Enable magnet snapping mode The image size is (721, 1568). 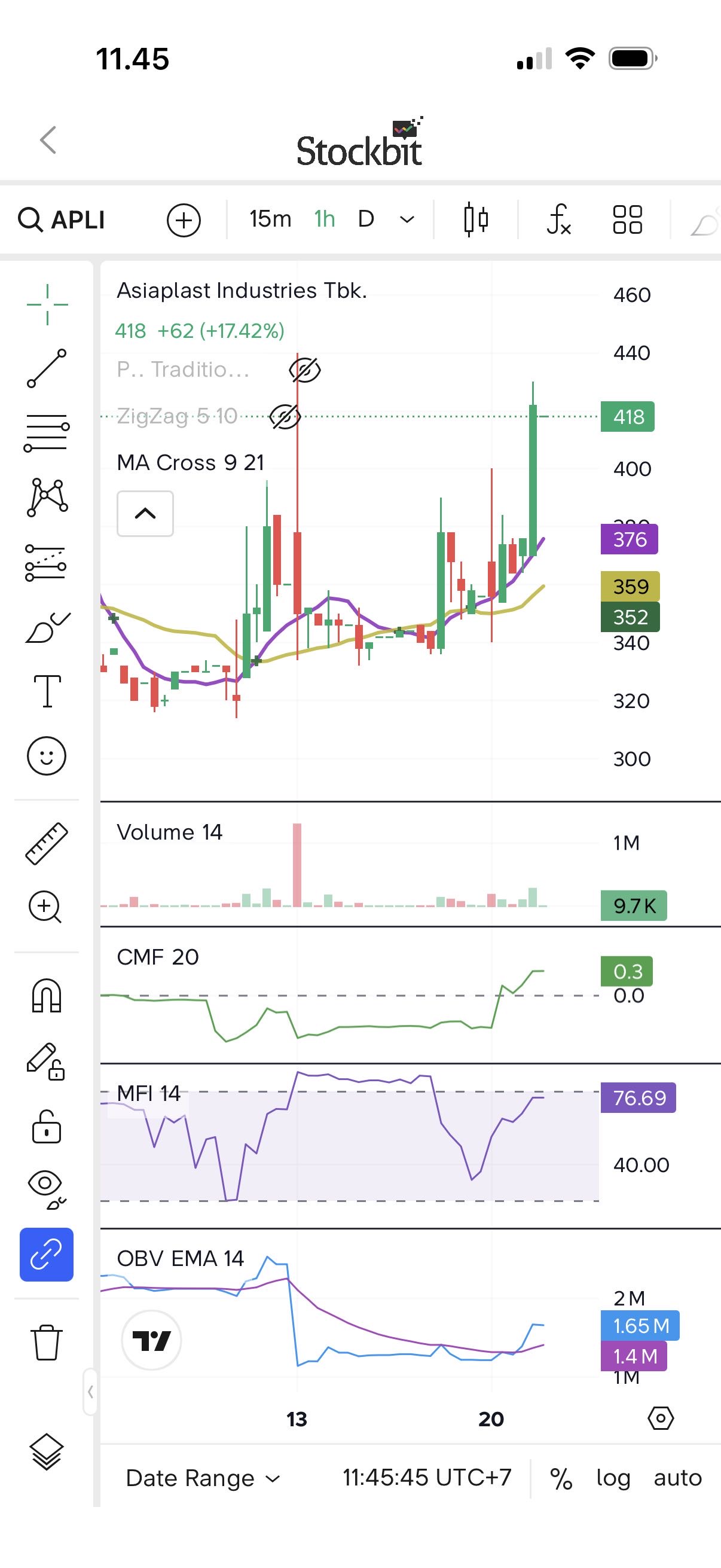click(47, 996)
